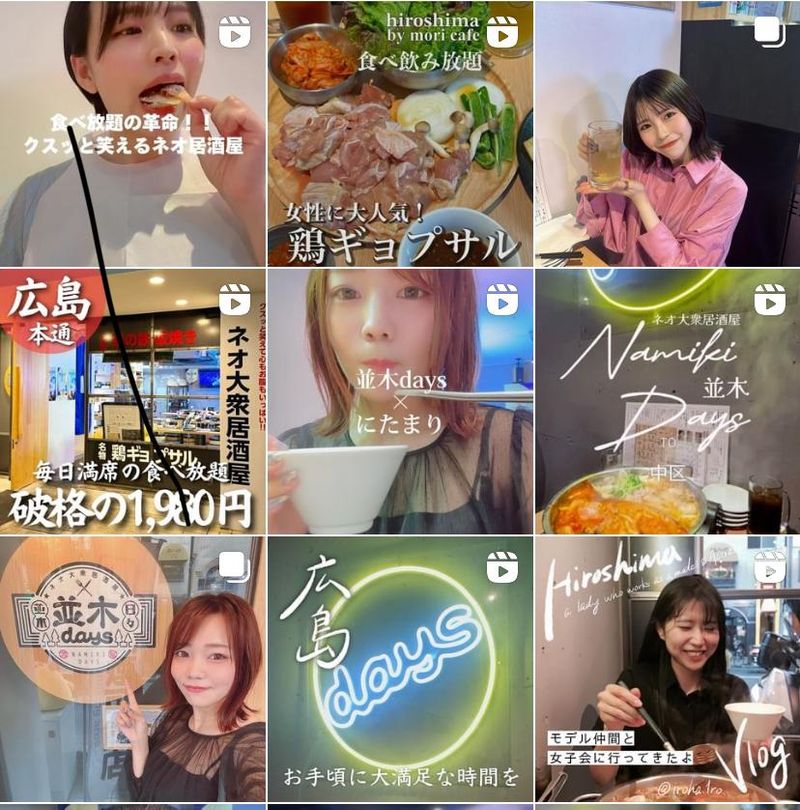
Task: Click the Reels badge on the Hiroshima Vlog post
Action: [769, 566]
